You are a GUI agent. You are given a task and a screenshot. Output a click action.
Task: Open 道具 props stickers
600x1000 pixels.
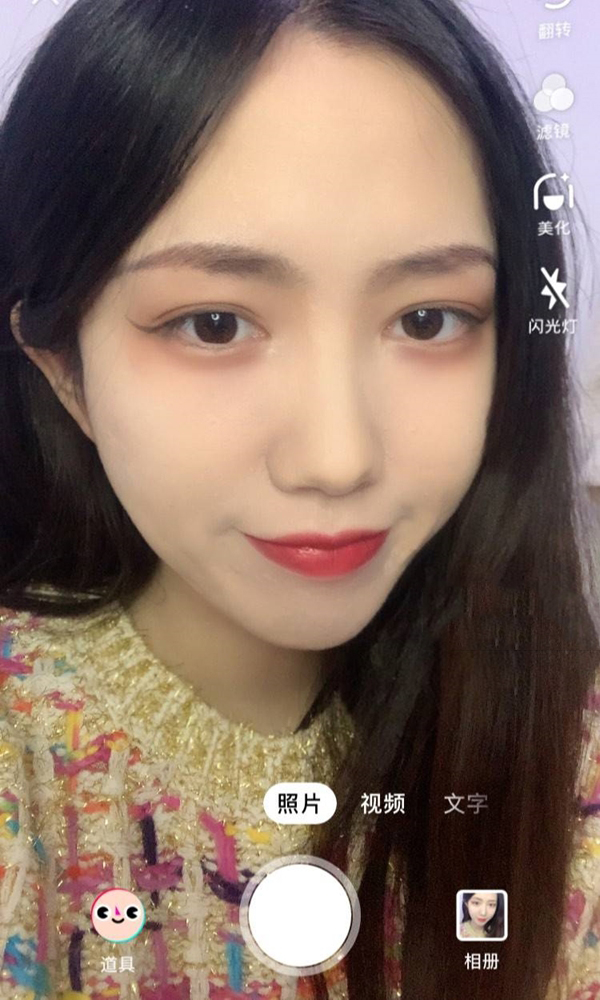pyautogui.click(x=118, y=929)
